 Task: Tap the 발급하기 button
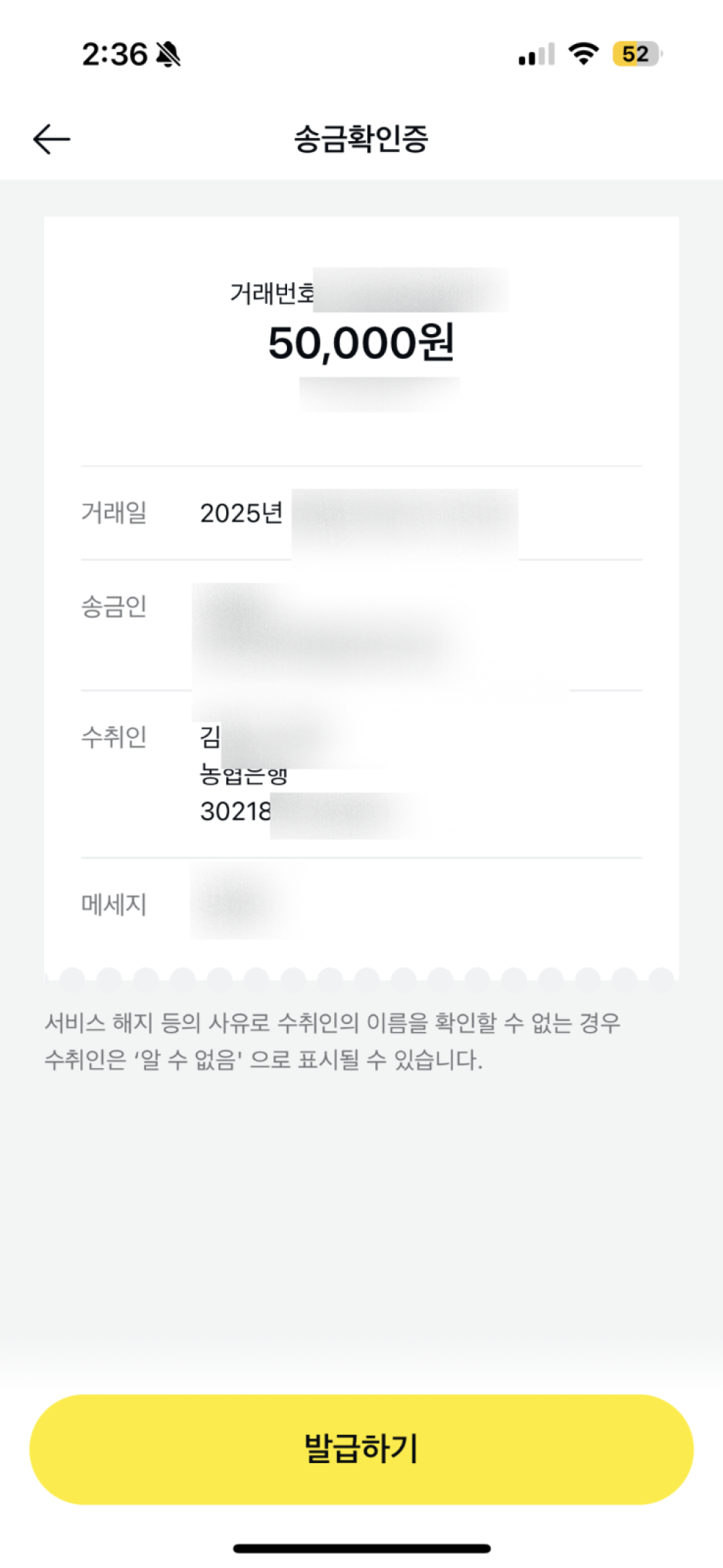[x=361, y=1449]
